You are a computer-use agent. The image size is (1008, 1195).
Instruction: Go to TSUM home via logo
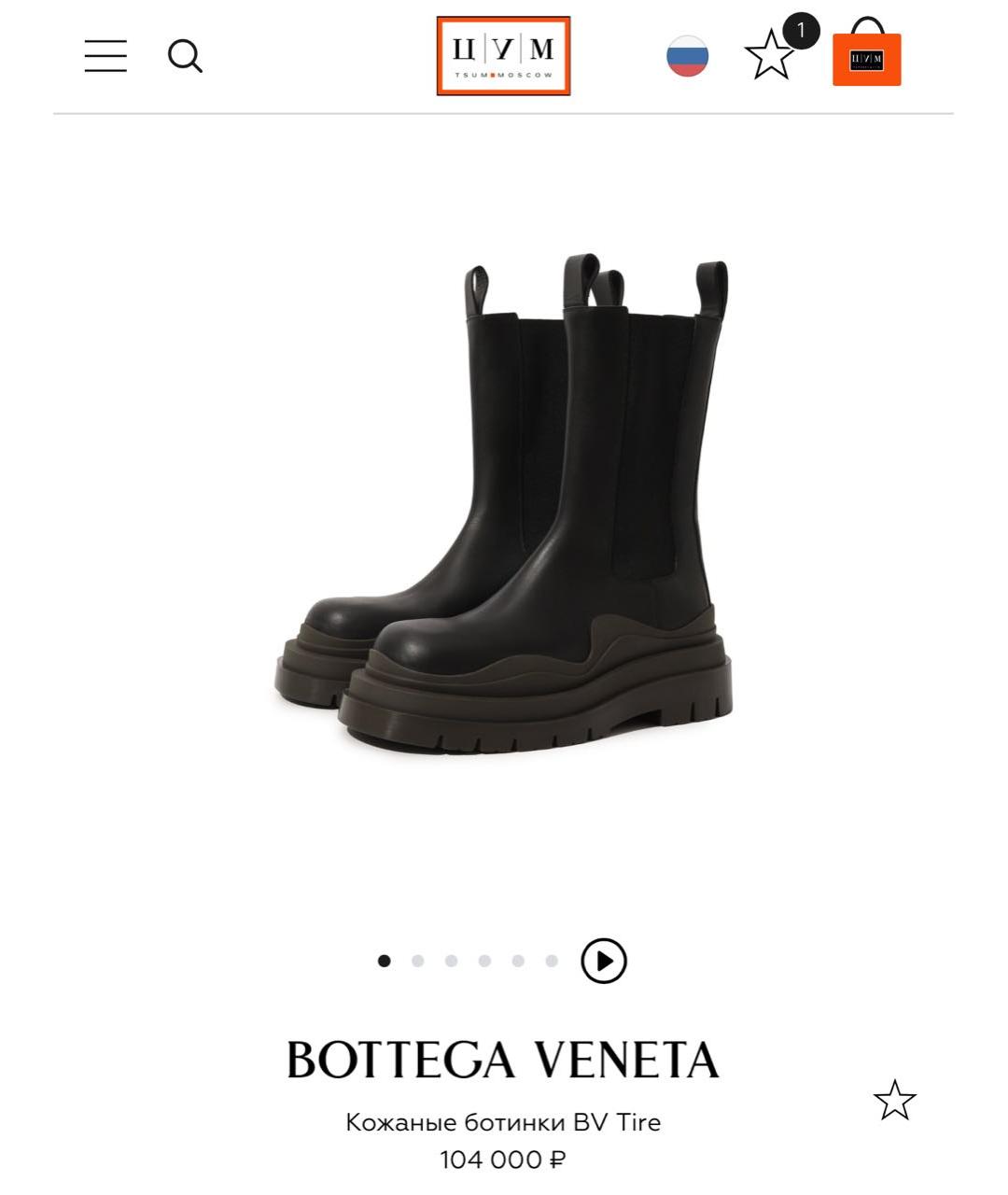503,56
